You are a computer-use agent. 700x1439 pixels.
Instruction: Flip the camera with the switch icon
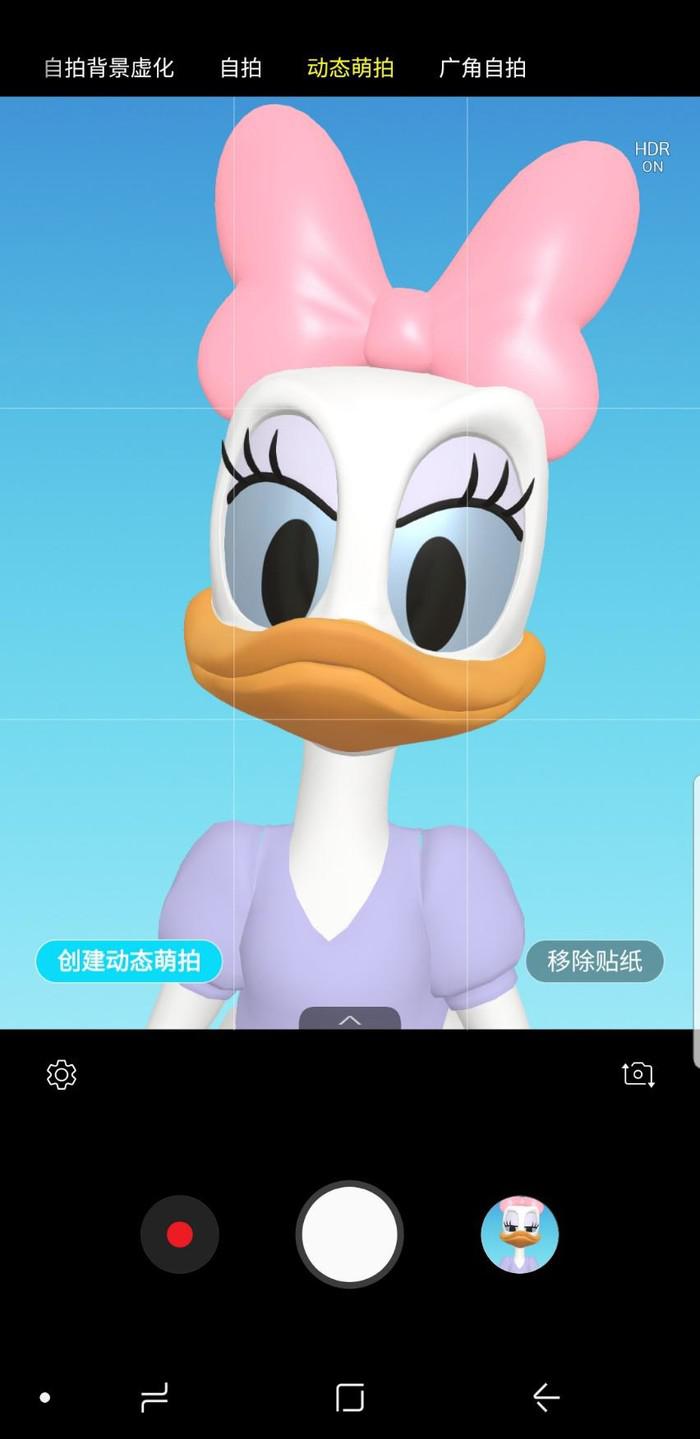(638, 1074)
